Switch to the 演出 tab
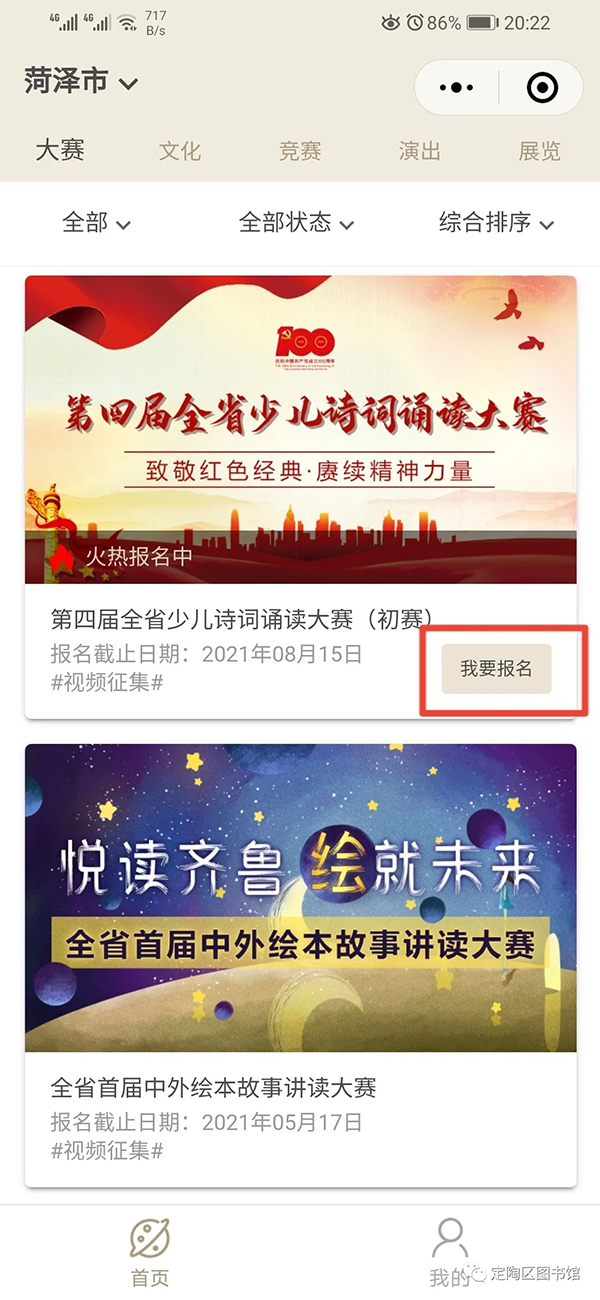The height and width of the screenshot is (1300, 600). pos(420,151)
